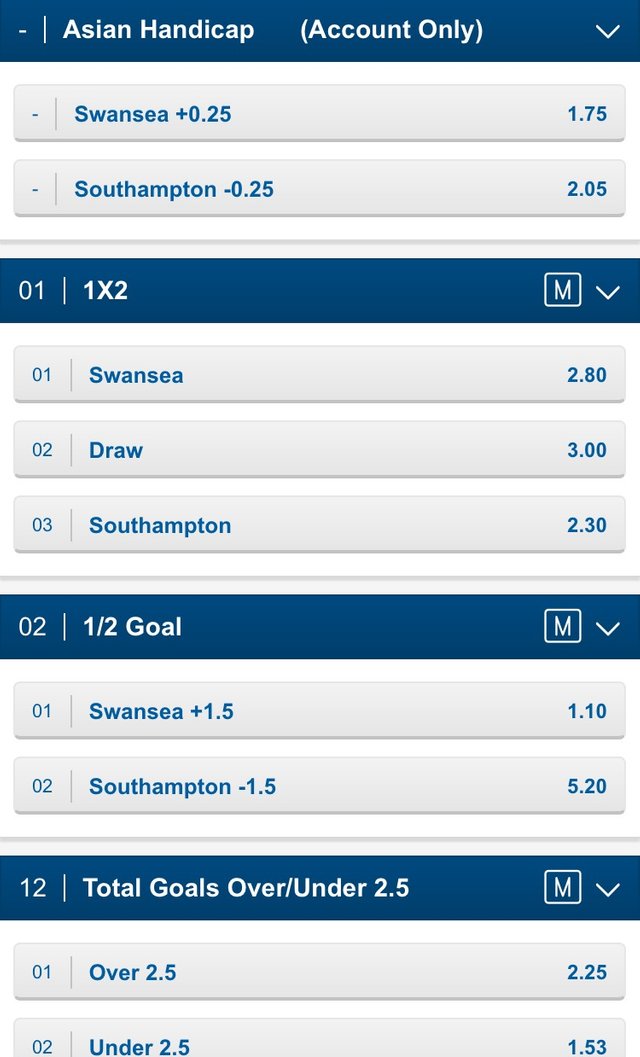Select Swansea +0.25 at 1.75
640x1057 pixels.
coord(319,114)
